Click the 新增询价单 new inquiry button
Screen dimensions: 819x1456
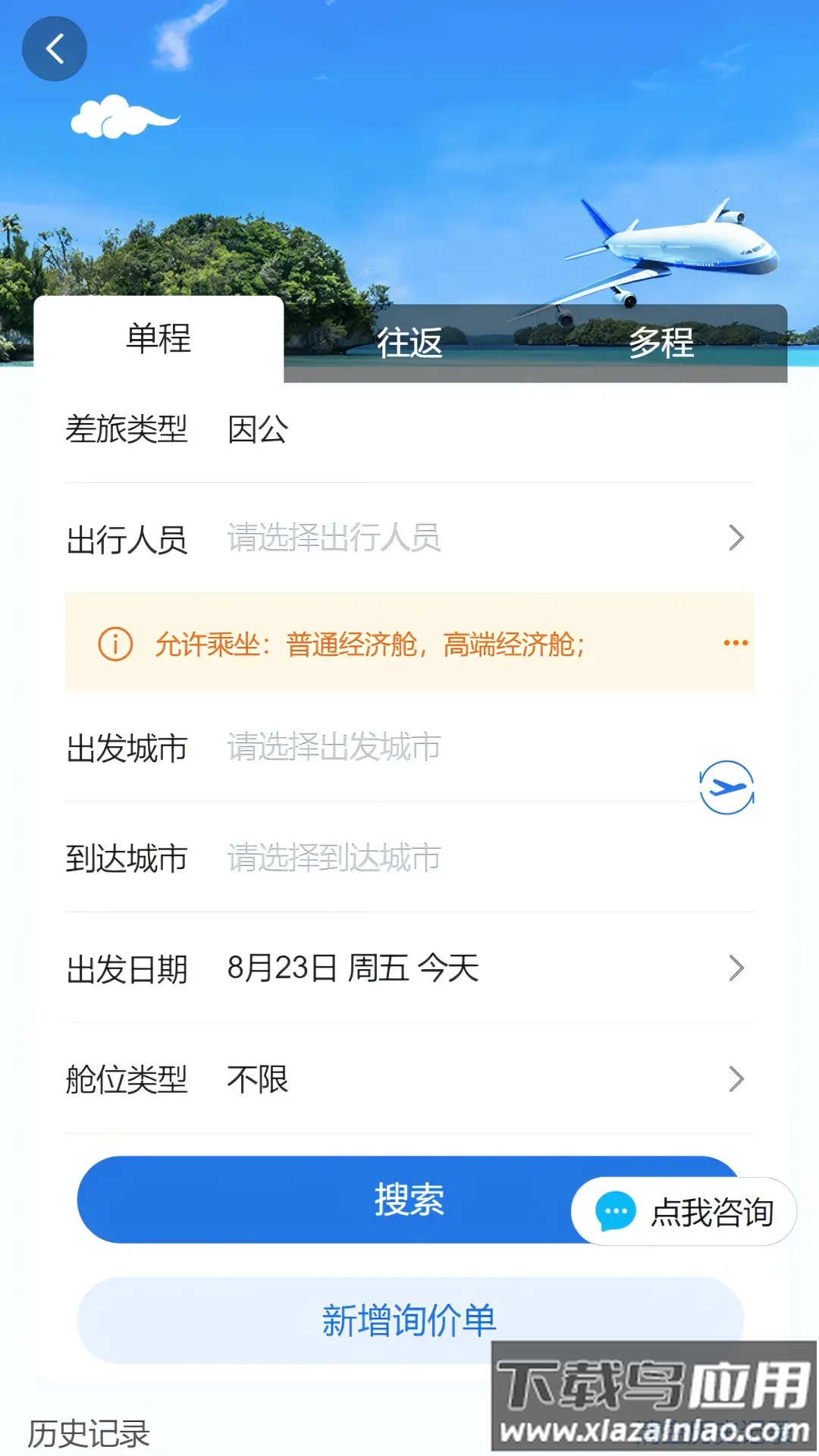409,1323
